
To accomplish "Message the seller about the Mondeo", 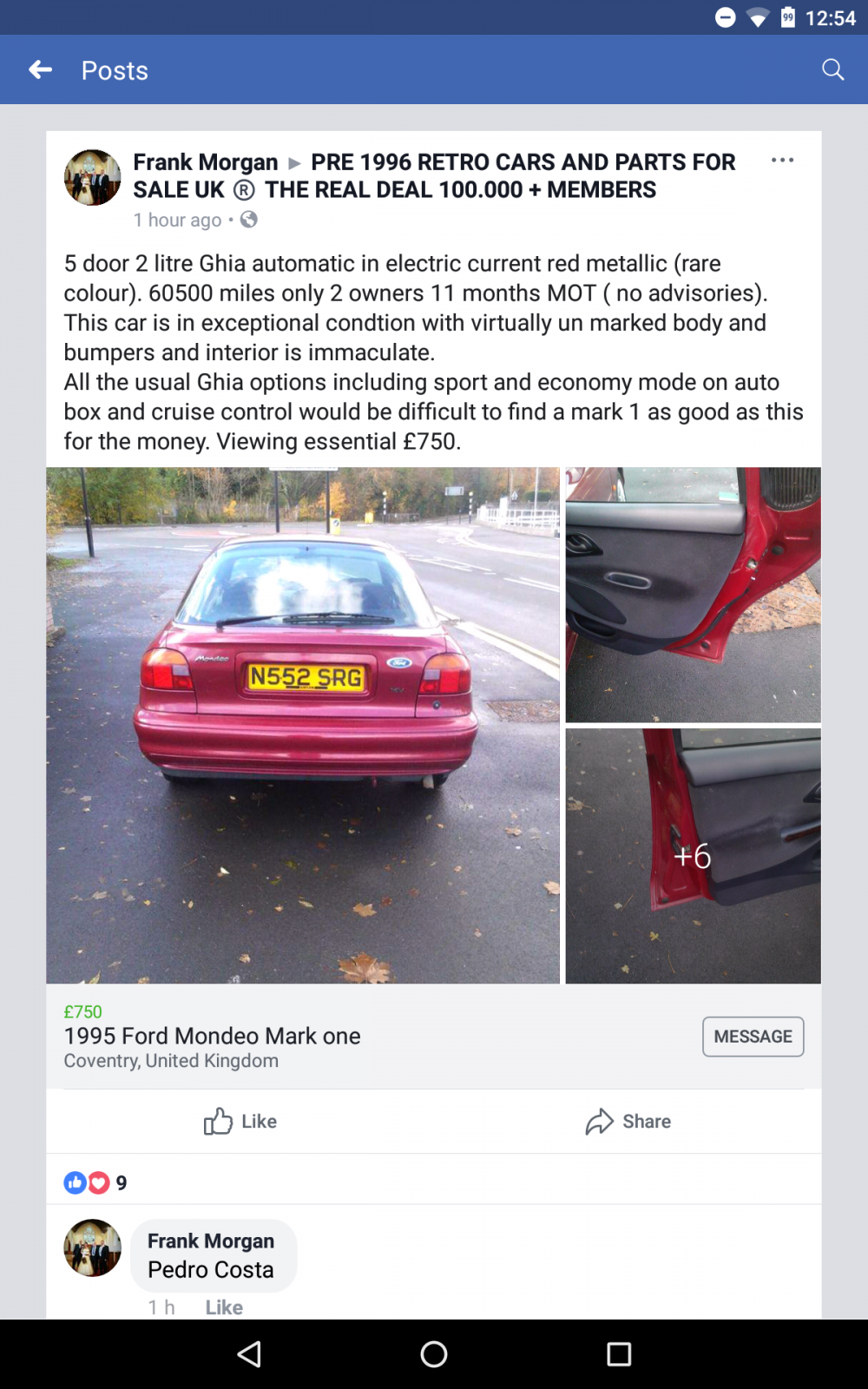I will coord(753,1037).
